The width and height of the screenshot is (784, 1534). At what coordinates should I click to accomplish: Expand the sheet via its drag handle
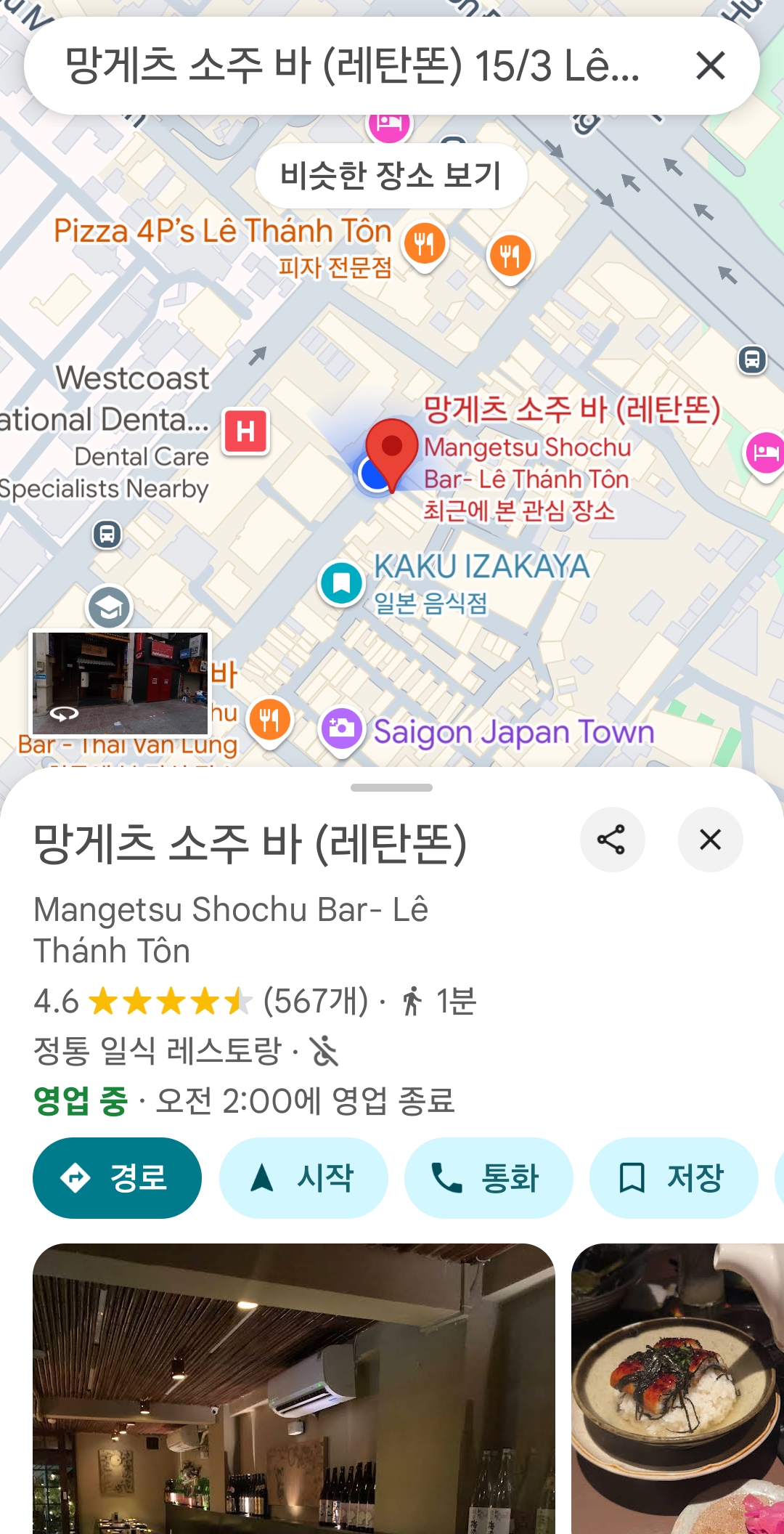(x=391, y=787)
